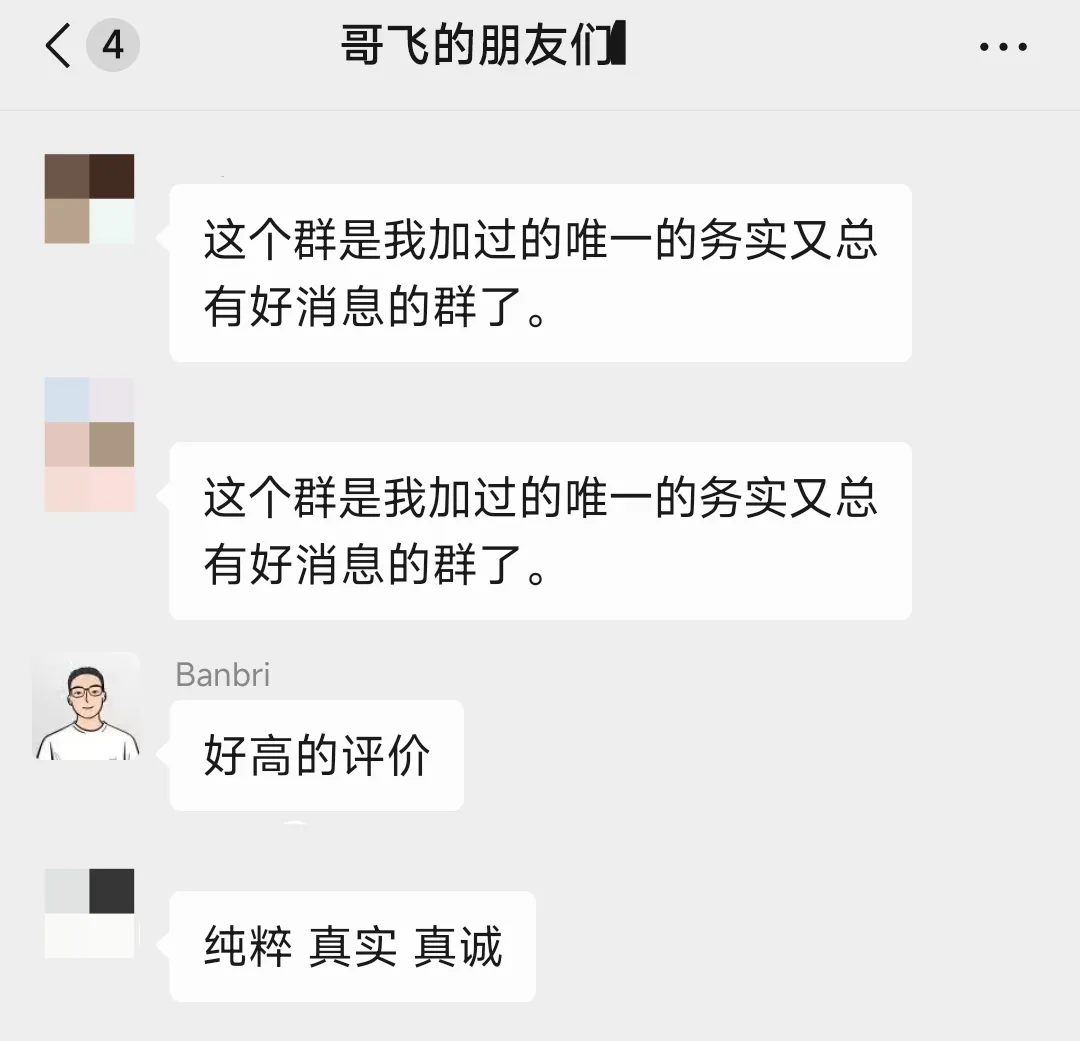Open Banbri's profile avatar
The image size is (1080, 1041).
(88, 707)
